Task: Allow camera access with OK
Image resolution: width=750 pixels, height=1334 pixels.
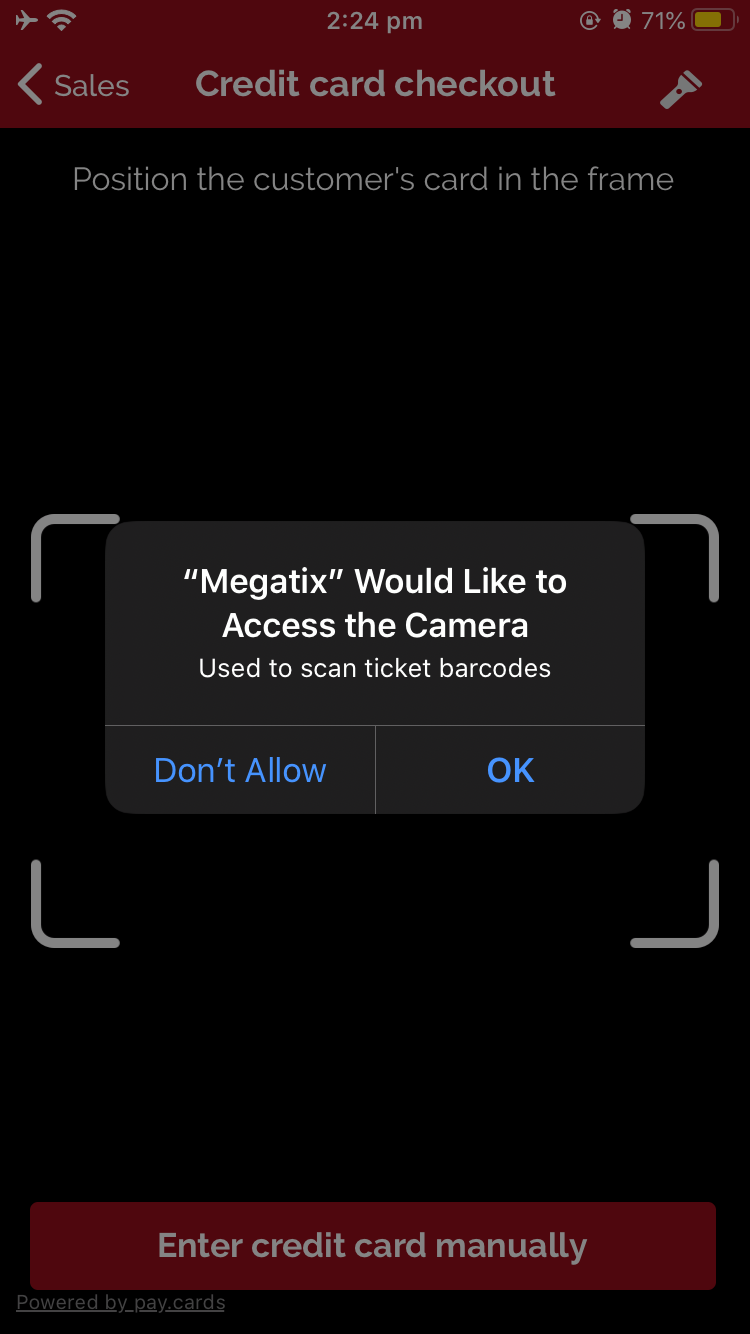Action: 510,770
